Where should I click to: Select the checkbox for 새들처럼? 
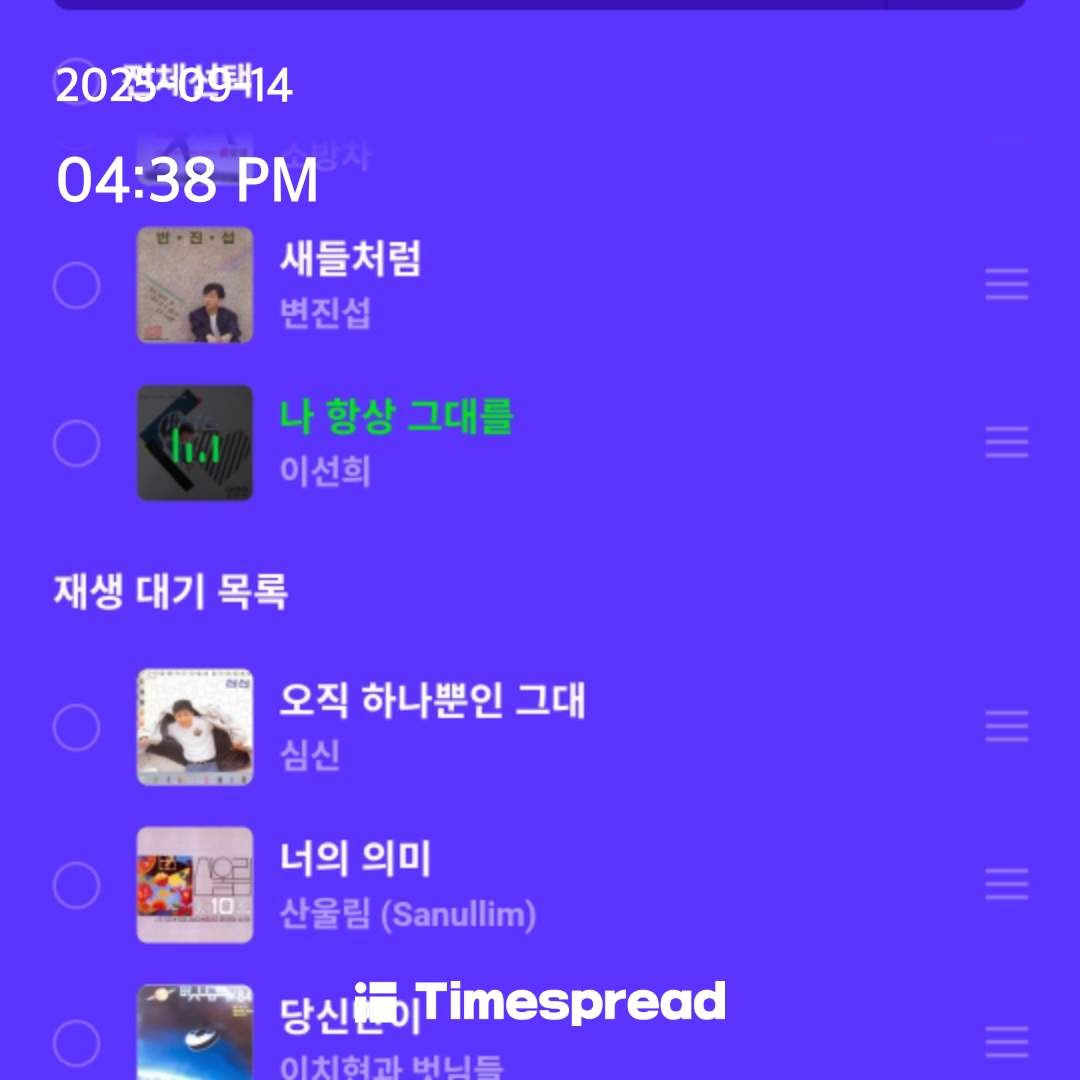tap(76, 286)
